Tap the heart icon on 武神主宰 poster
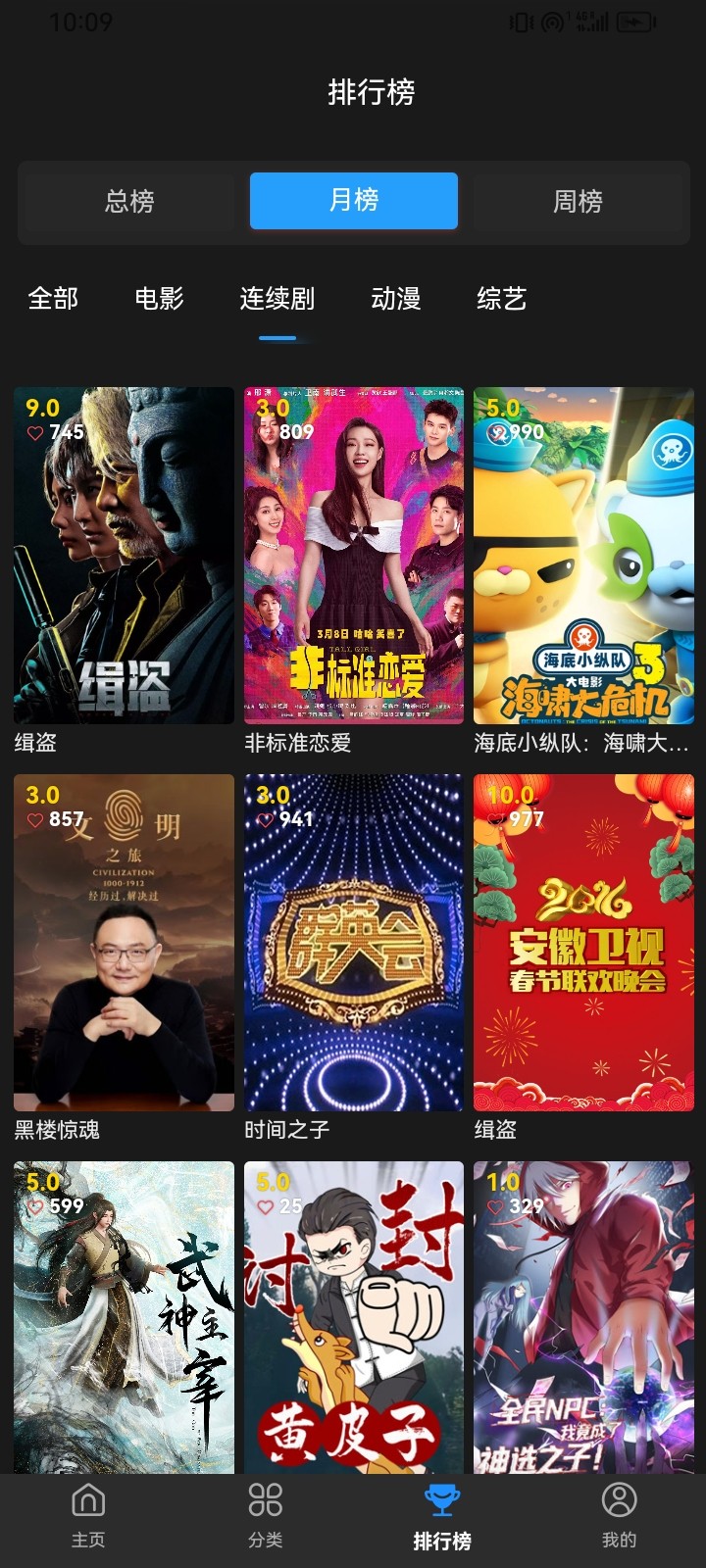 [x=34, y=1206]
